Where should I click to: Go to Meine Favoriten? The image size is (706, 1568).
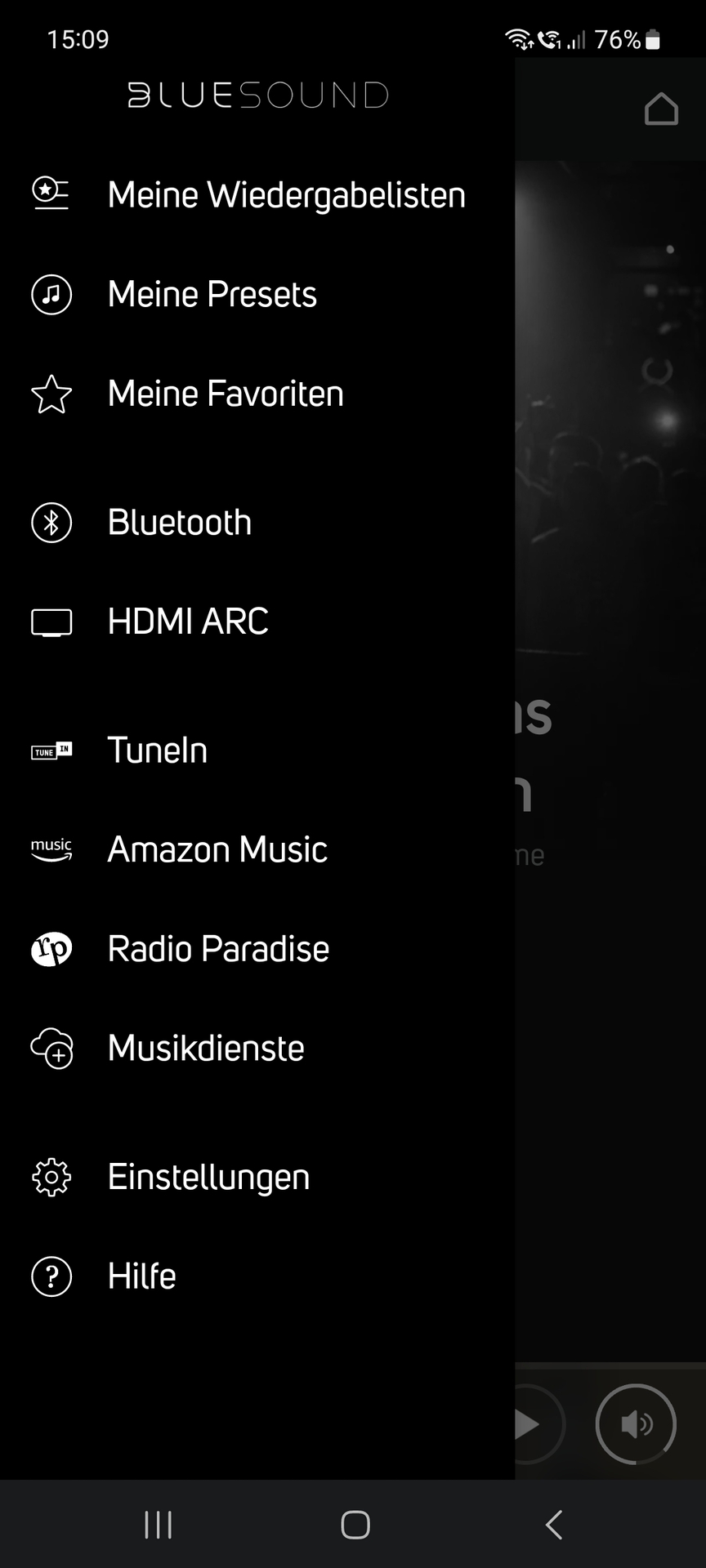[225, 394]
